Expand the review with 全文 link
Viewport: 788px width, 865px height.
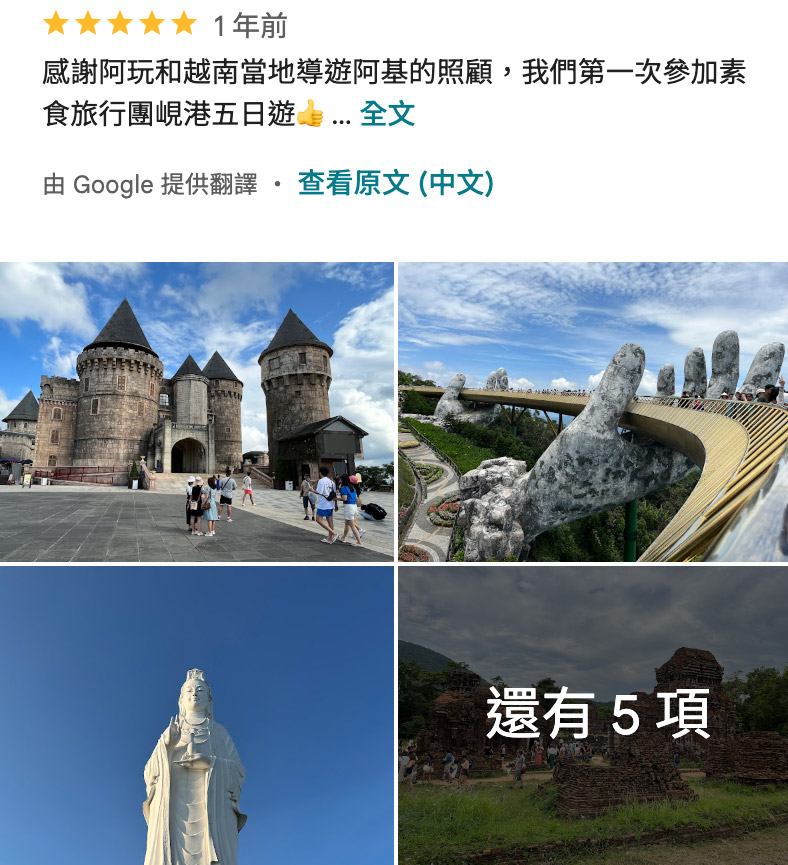(387, 114)
